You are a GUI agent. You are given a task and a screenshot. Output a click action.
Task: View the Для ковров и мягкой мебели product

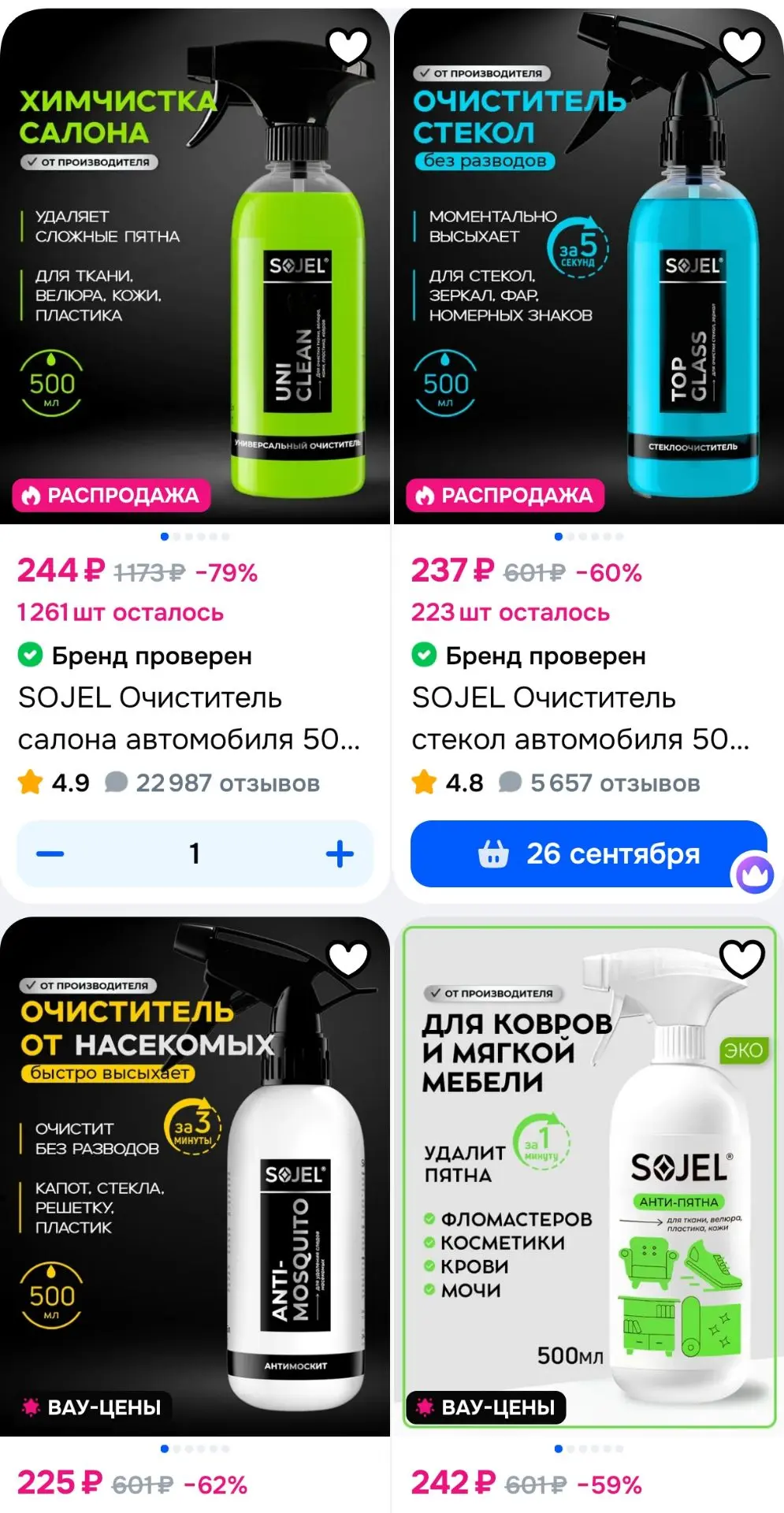point(589,1176)
